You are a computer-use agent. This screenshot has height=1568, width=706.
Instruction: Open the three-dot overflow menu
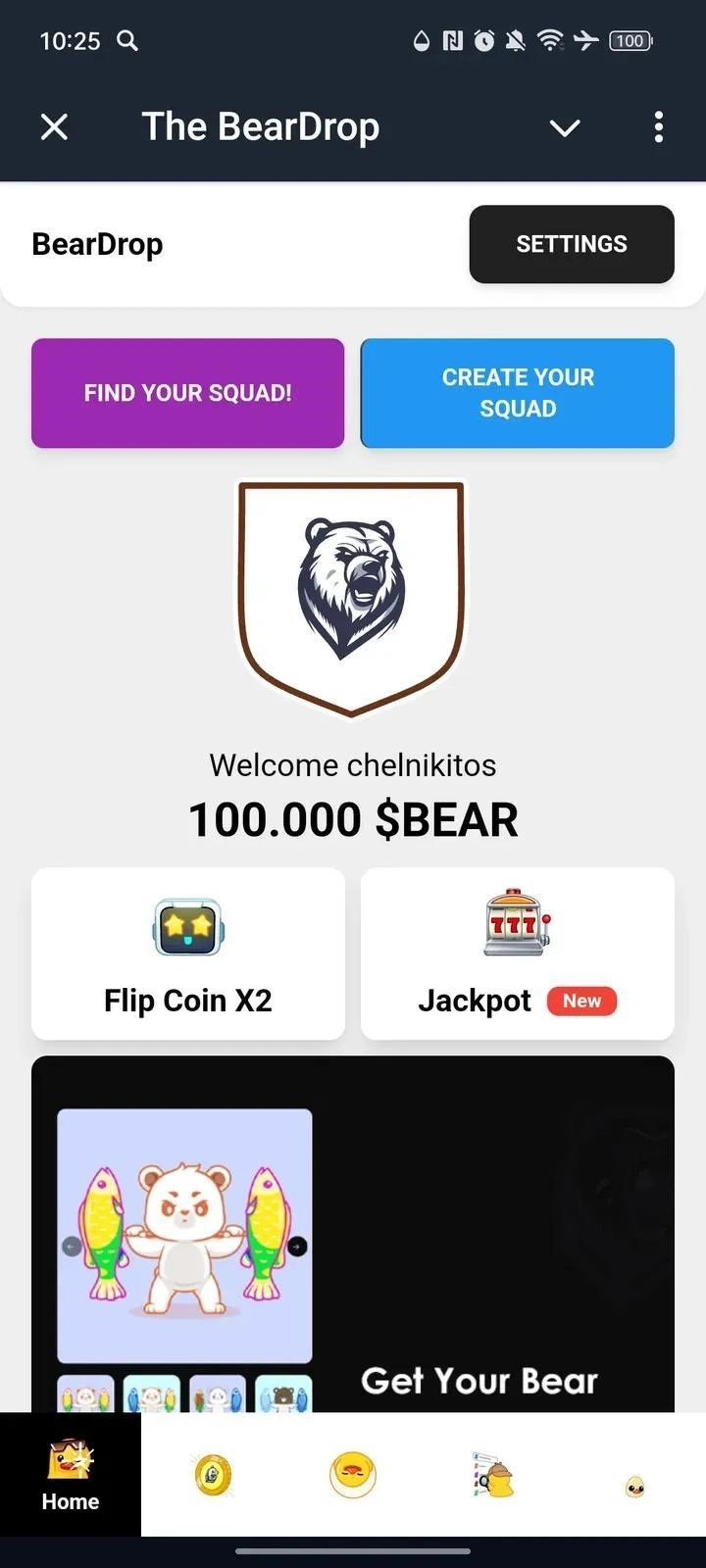click(x=658, y=126)
